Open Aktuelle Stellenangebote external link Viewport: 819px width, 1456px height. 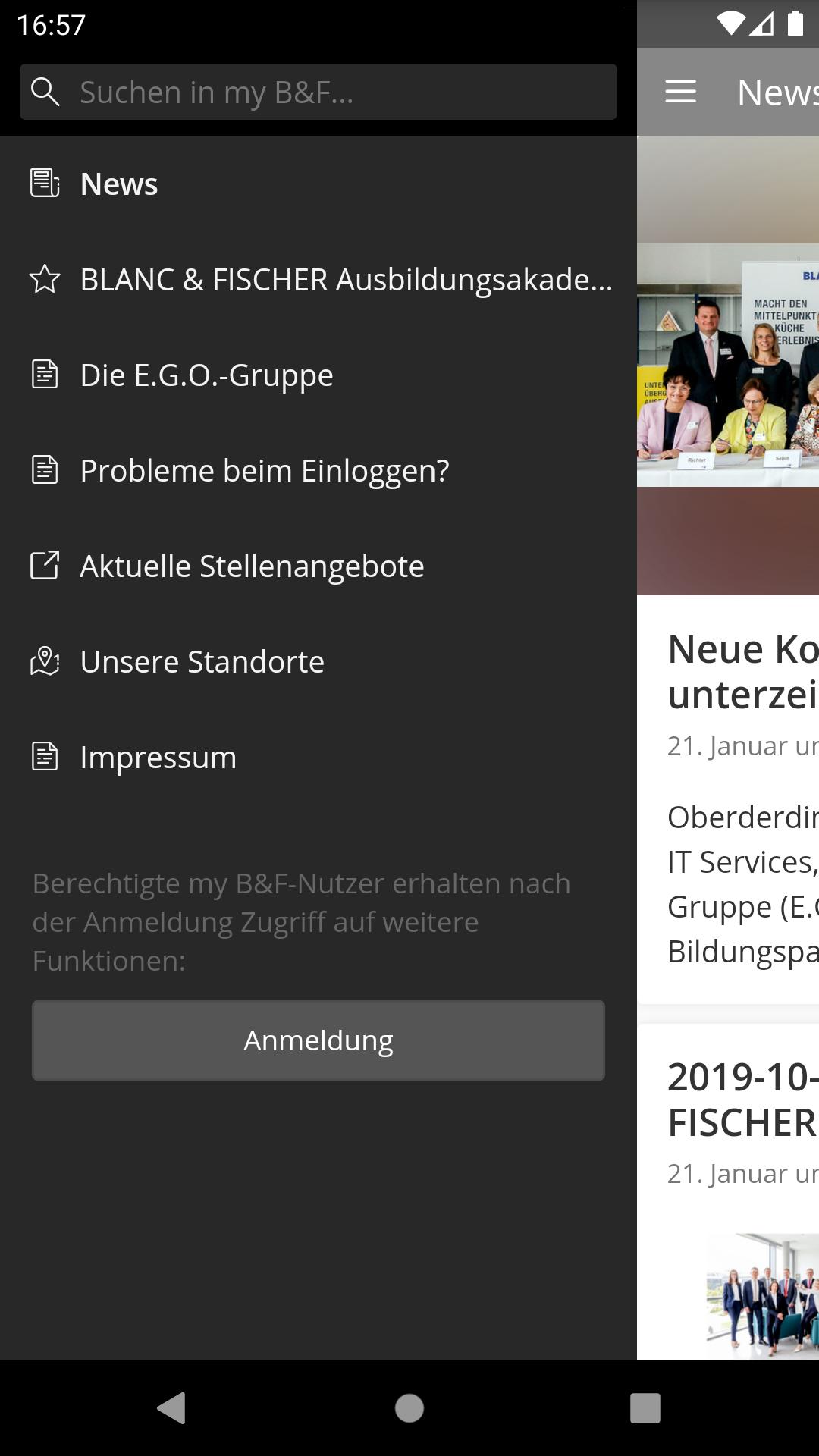pyautogui.click(x=318, y=566)
